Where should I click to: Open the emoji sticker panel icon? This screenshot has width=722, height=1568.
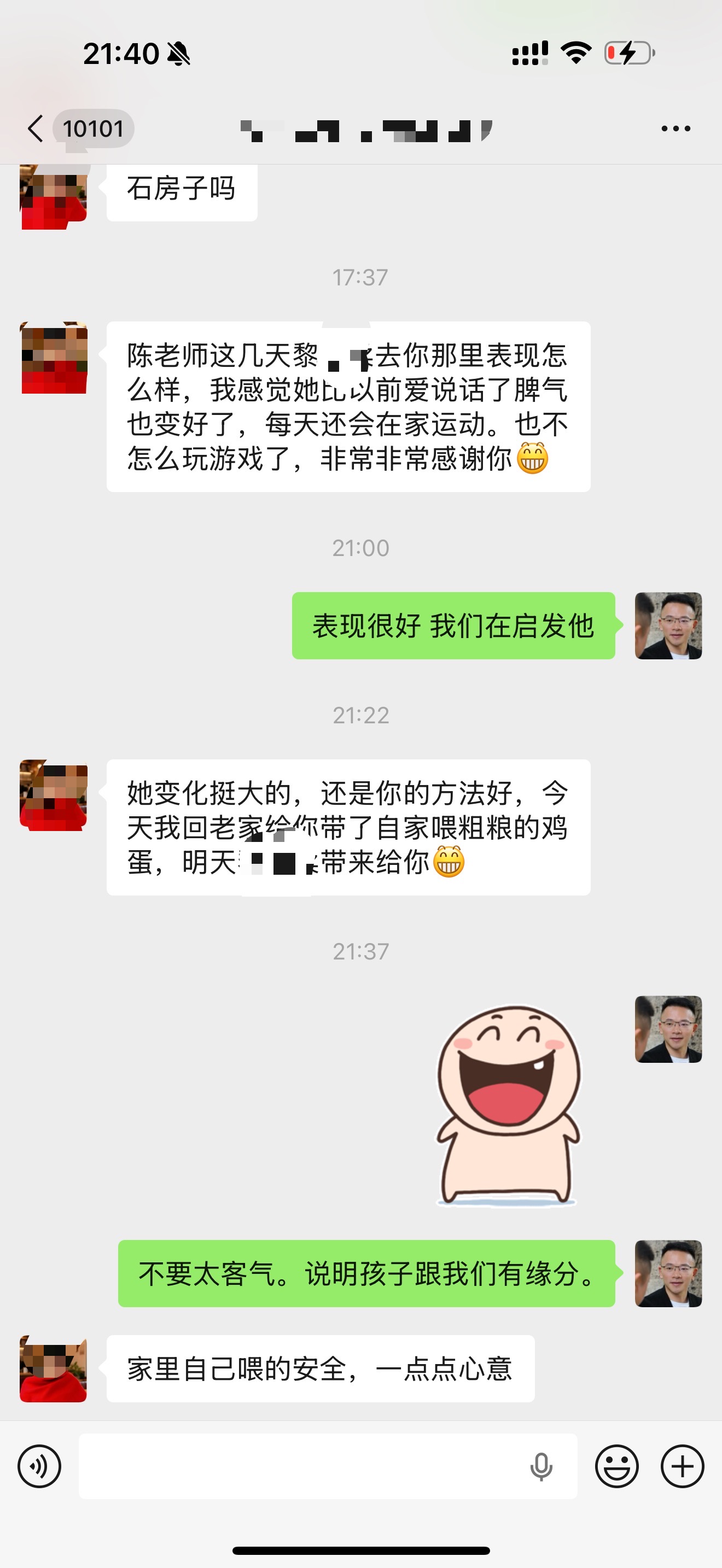(618, 1465)
